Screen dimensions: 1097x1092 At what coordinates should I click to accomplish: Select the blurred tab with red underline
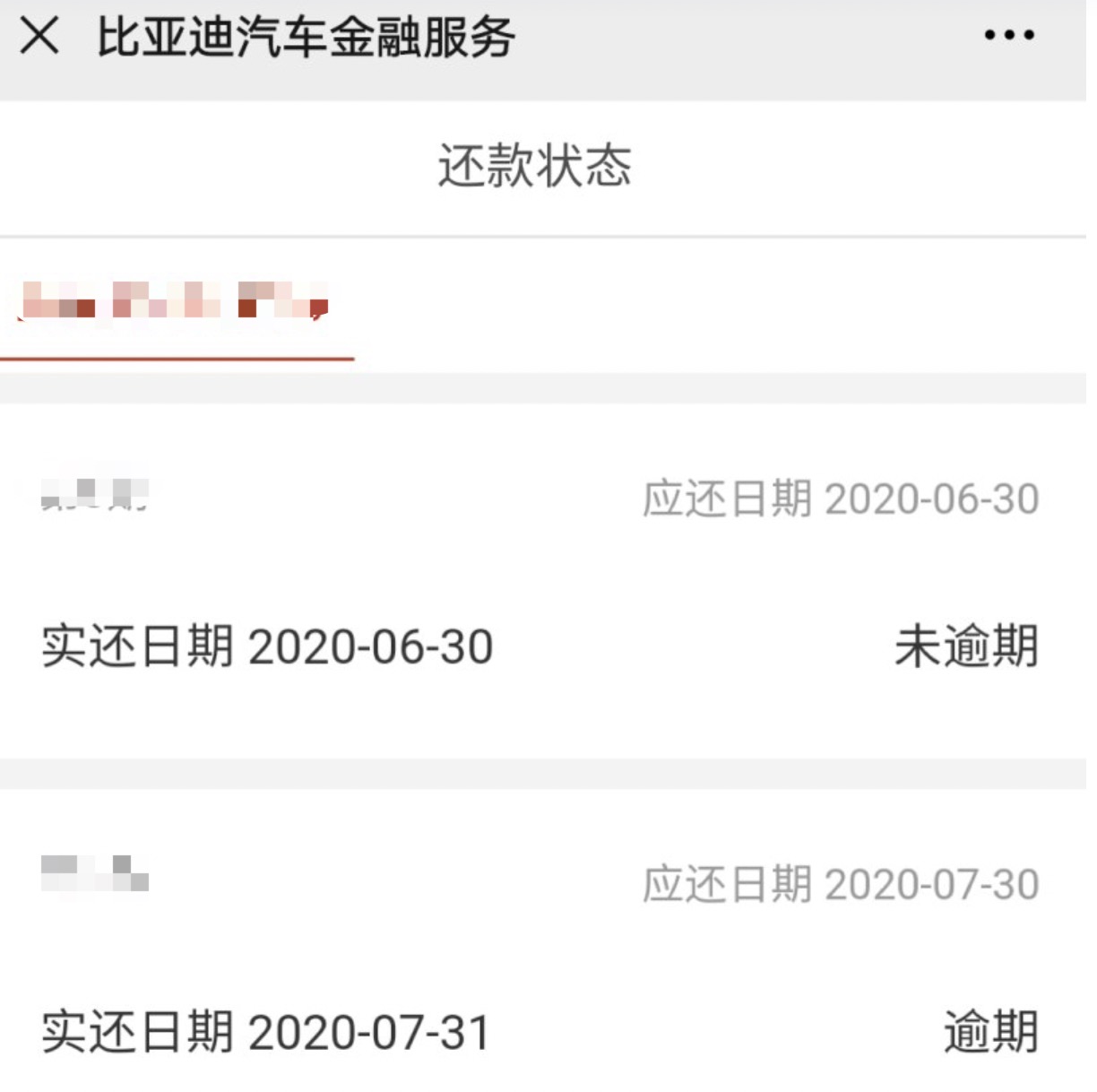click(x=176, y=302)
